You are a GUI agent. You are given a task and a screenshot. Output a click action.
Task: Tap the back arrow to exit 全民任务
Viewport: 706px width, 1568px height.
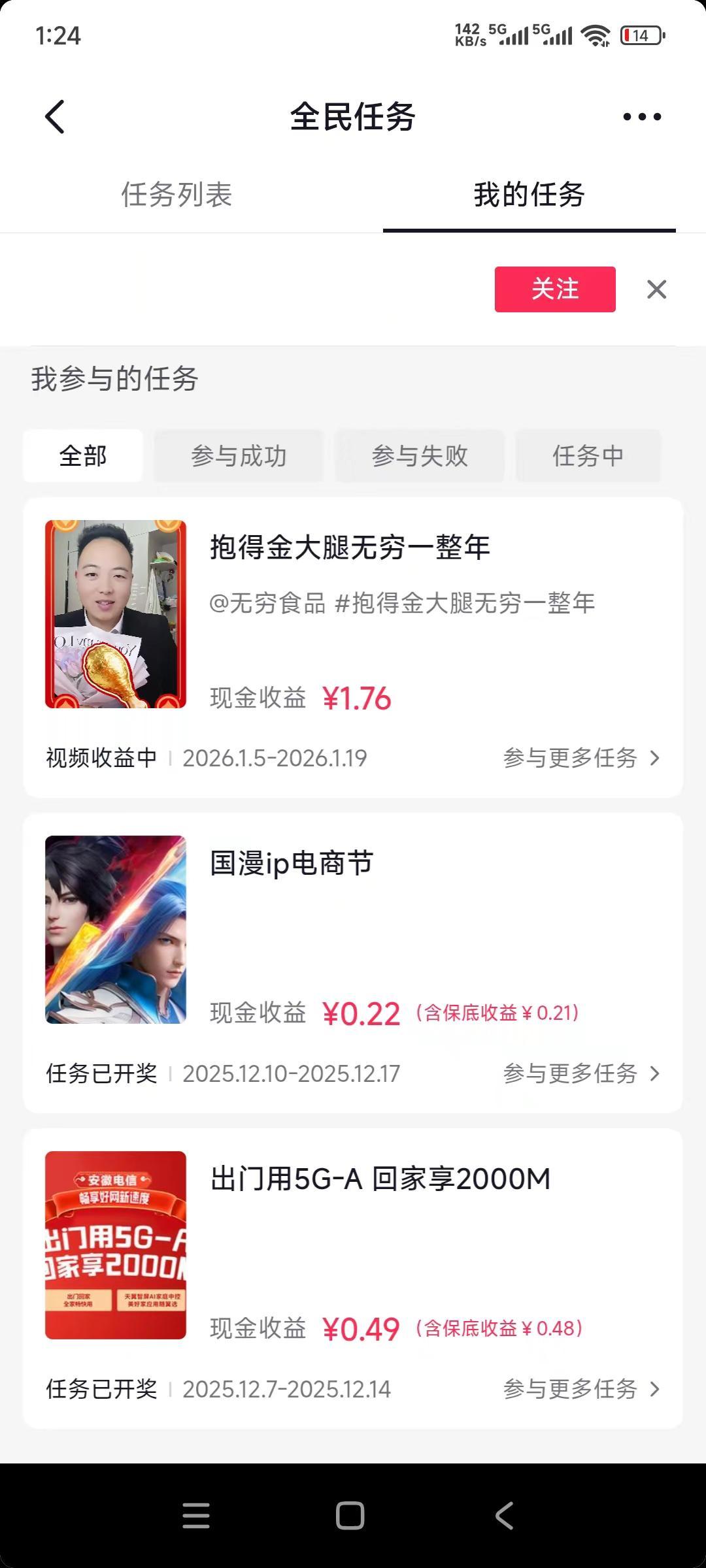point(56,116)
